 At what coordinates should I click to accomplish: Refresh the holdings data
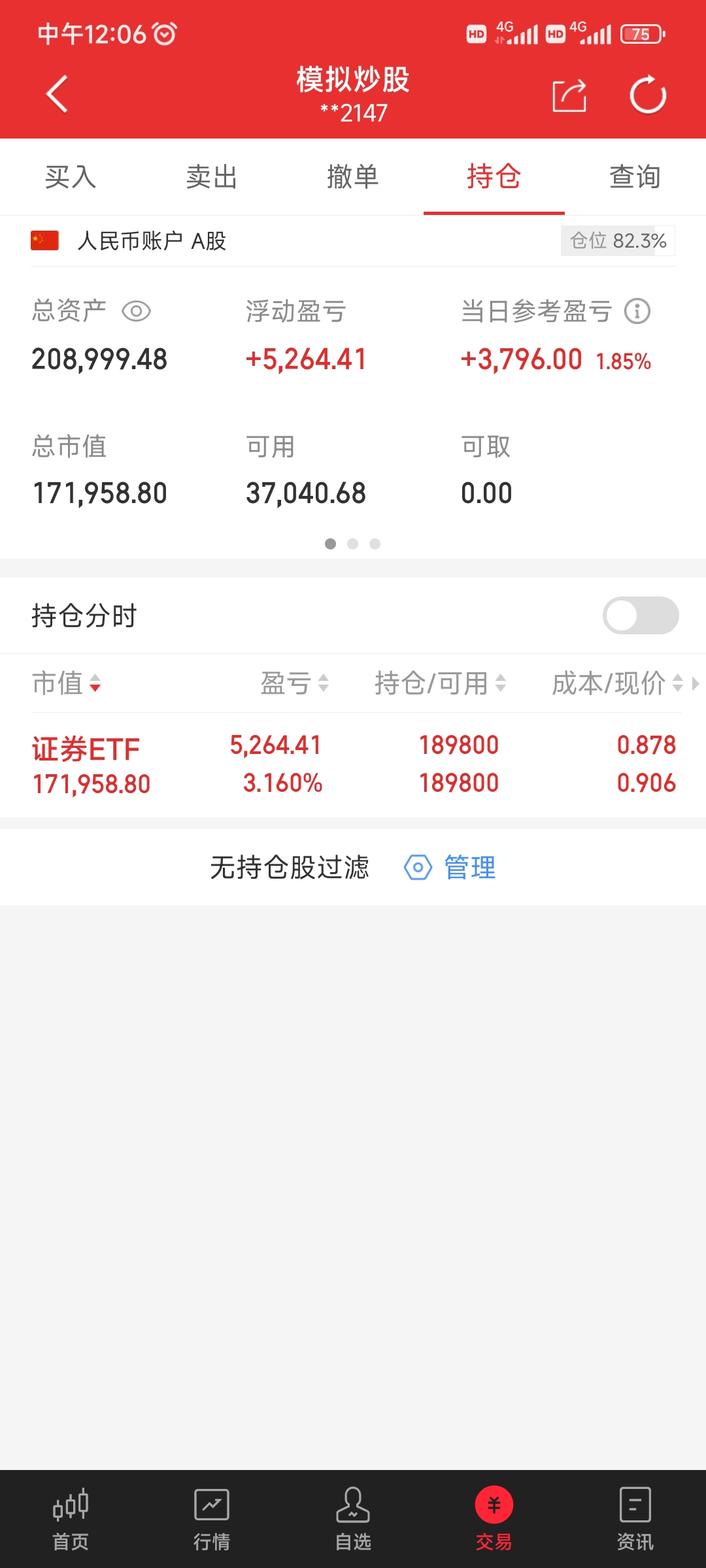(647, 96)
